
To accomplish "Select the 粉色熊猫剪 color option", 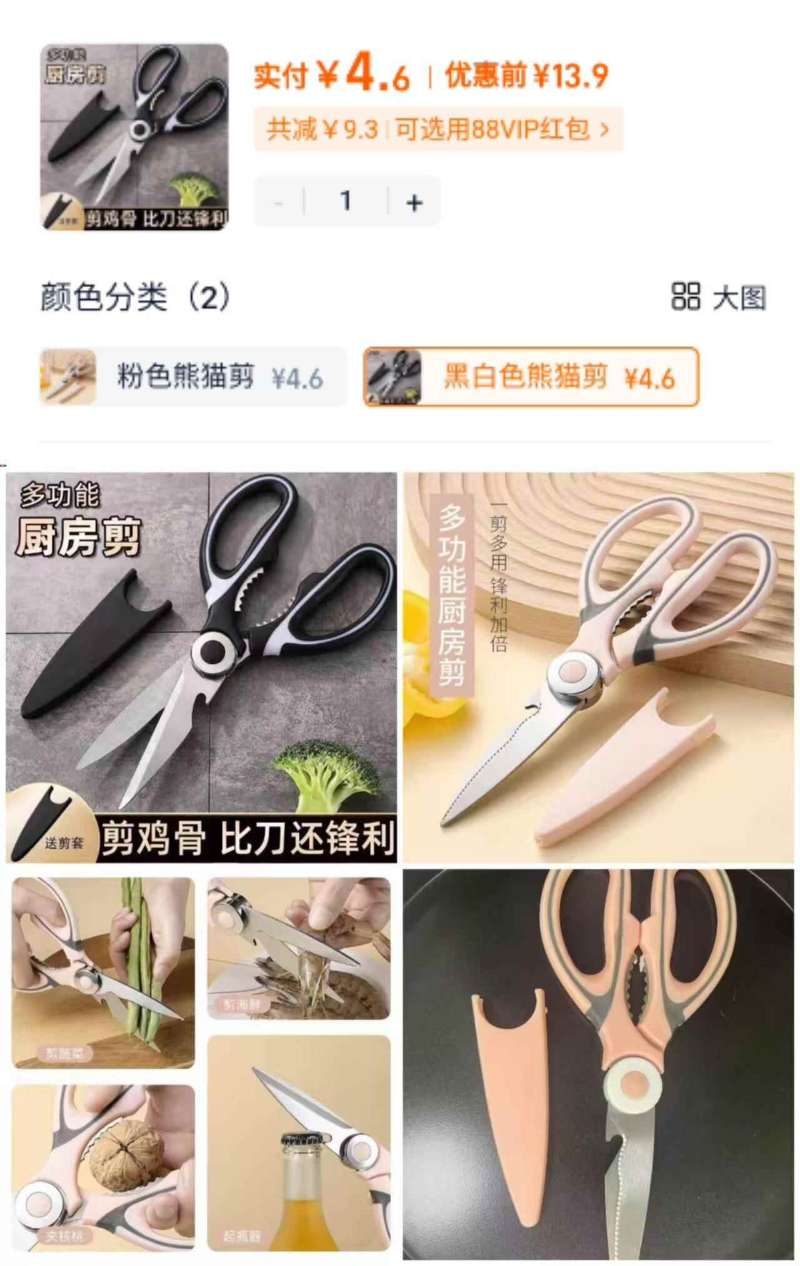I will click(193, 377).
